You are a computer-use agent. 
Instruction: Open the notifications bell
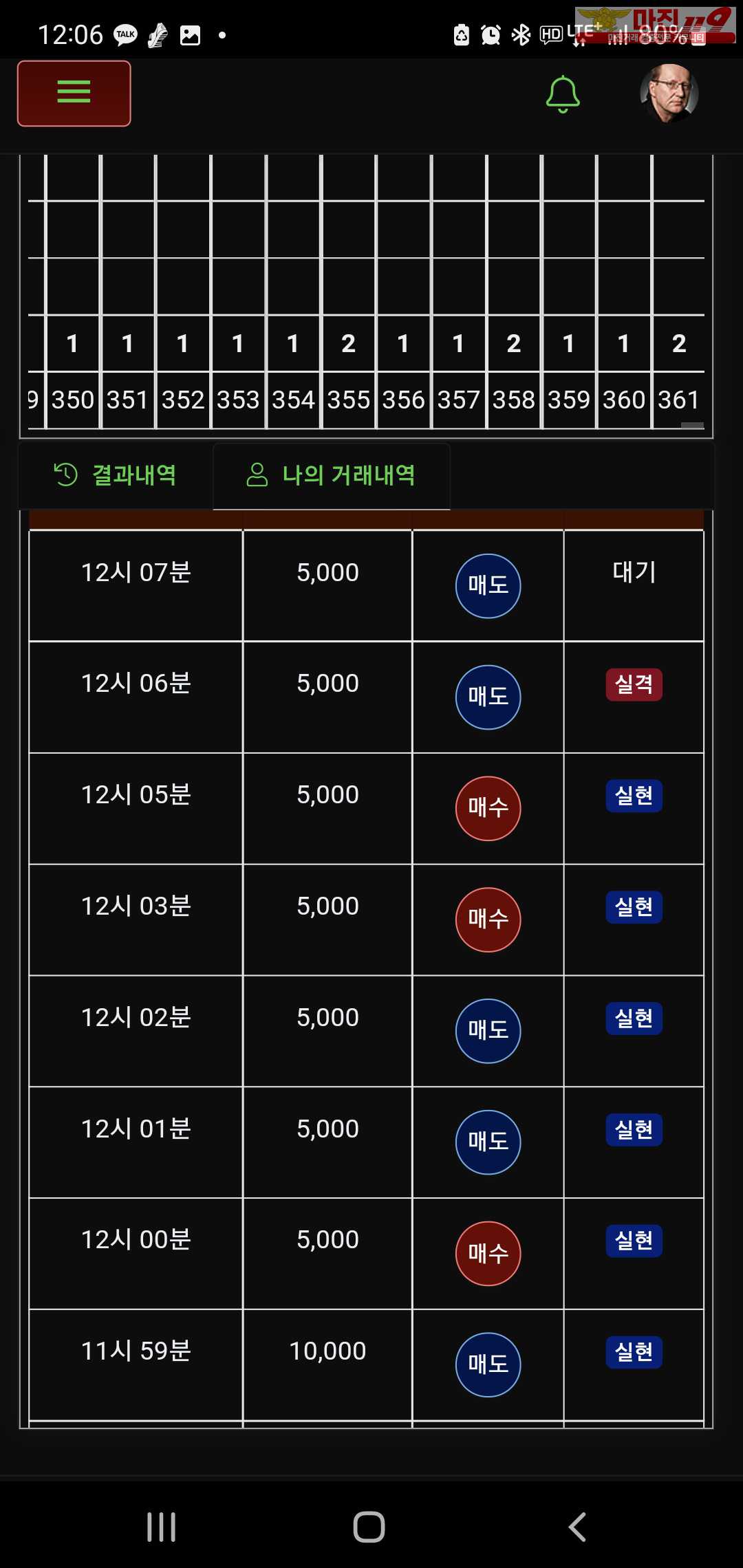pyautogui.click(x=562, y=94)
